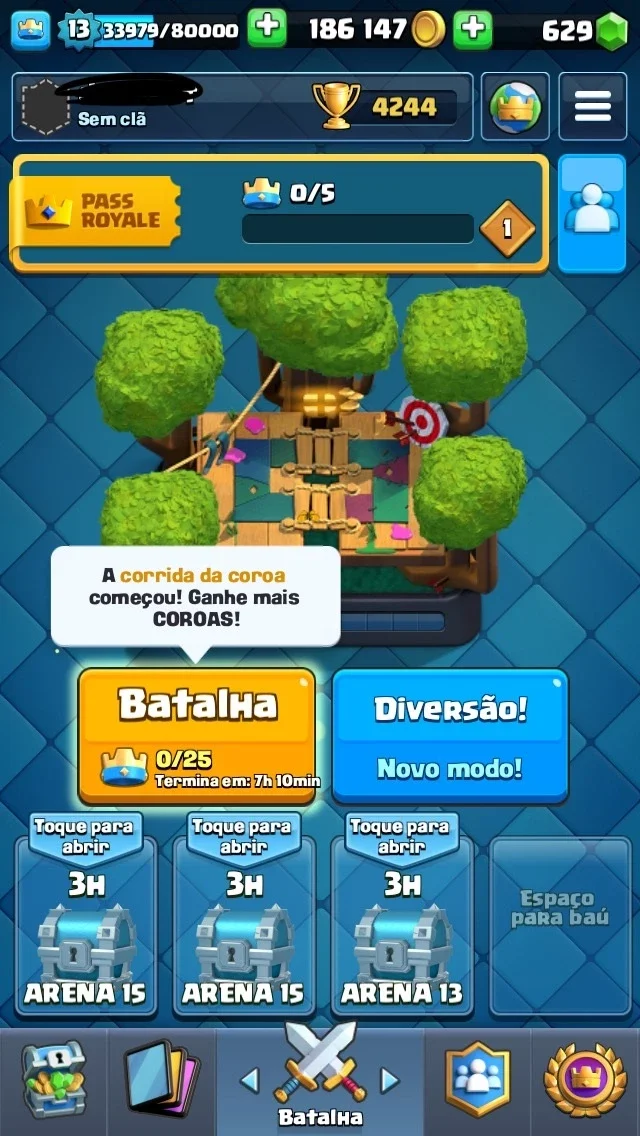Open the clan social tab
Image resolution: width=640 pixels, height=1136 pixels.
click(x=478, y=1079)
